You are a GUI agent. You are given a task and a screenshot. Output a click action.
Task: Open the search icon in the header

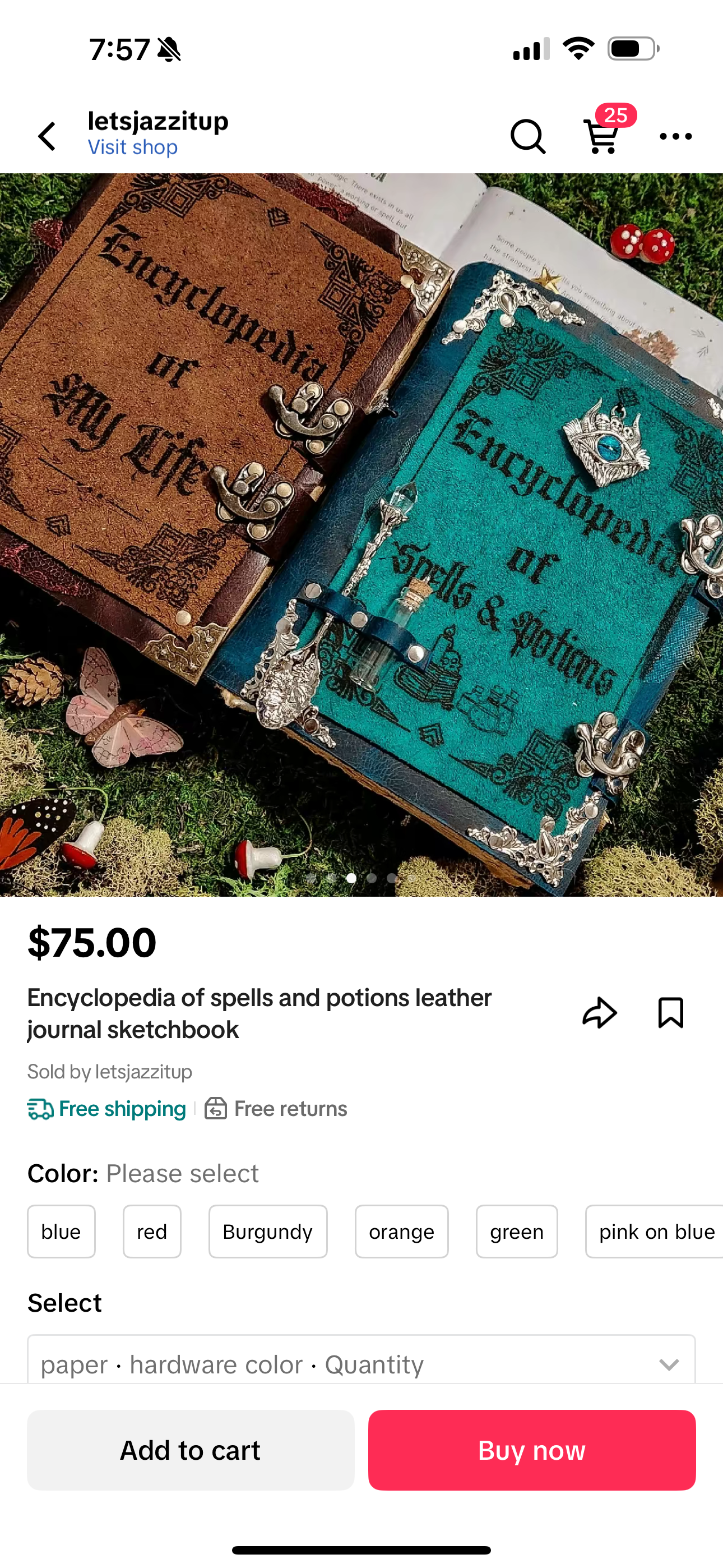point(527,136)
